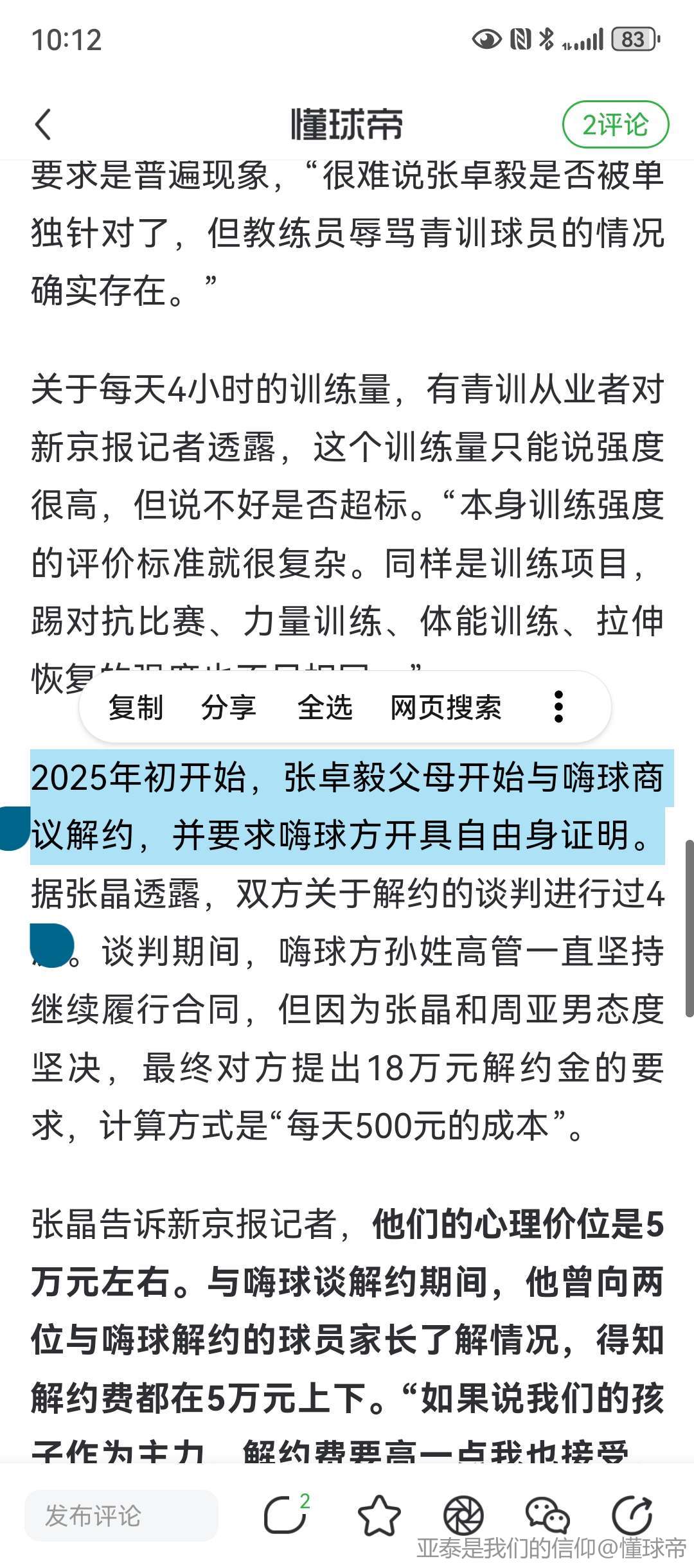Screen dimensions: 694x1568
Task: Favorite this article with the star
Action: coord(378,1515)
